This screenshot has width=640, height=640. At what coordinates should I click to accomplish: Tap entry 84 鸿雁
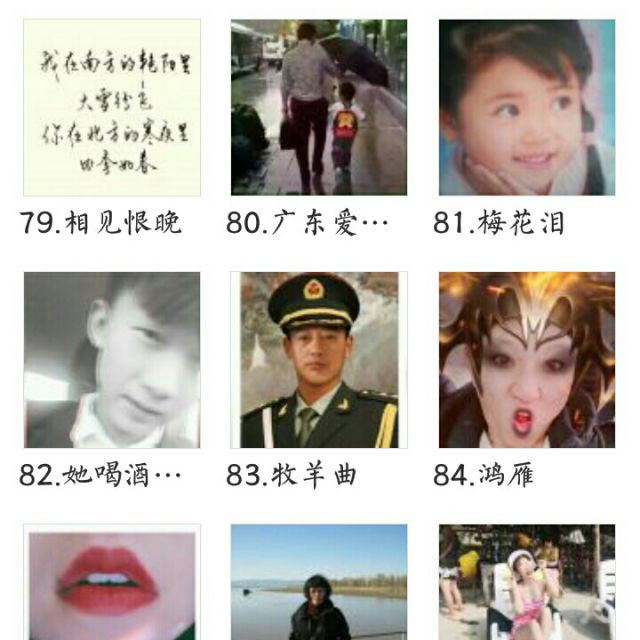(526, 360)
